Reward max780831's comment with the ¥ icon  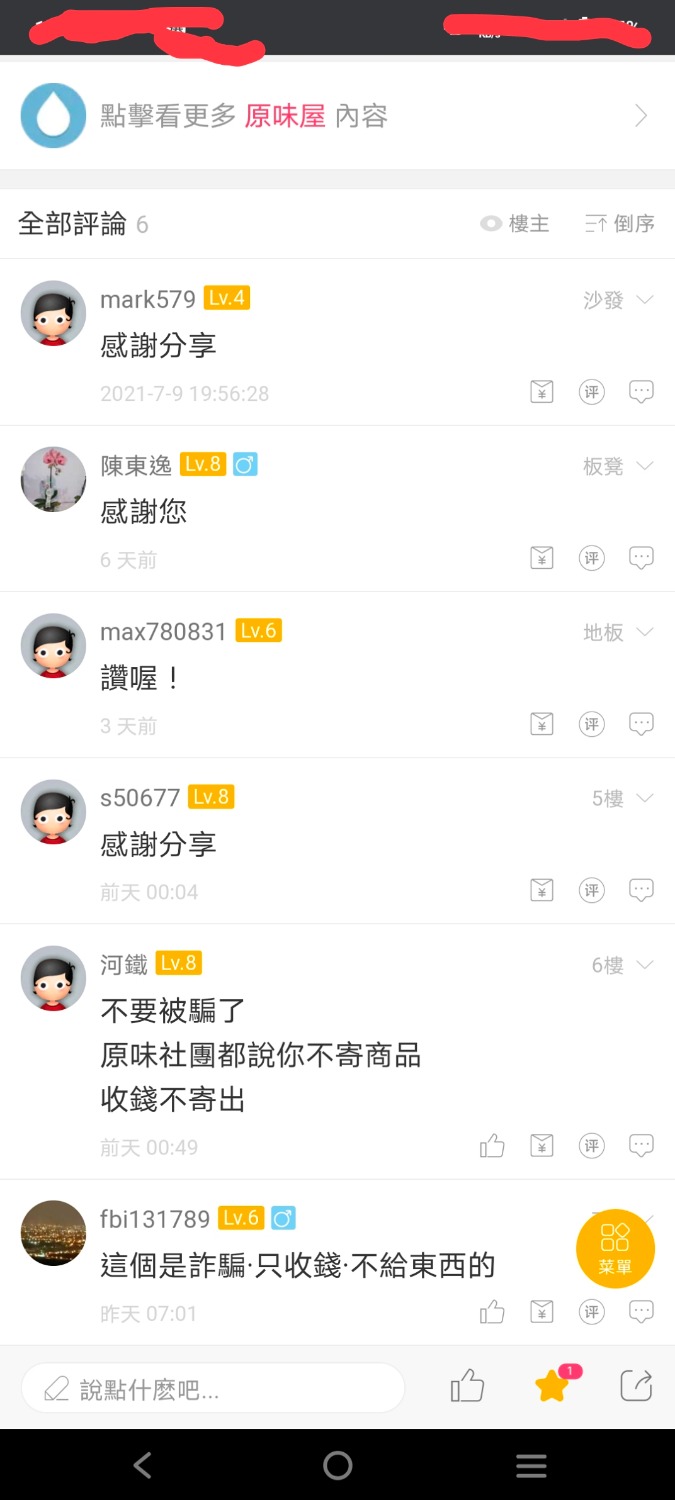[541, 724]
